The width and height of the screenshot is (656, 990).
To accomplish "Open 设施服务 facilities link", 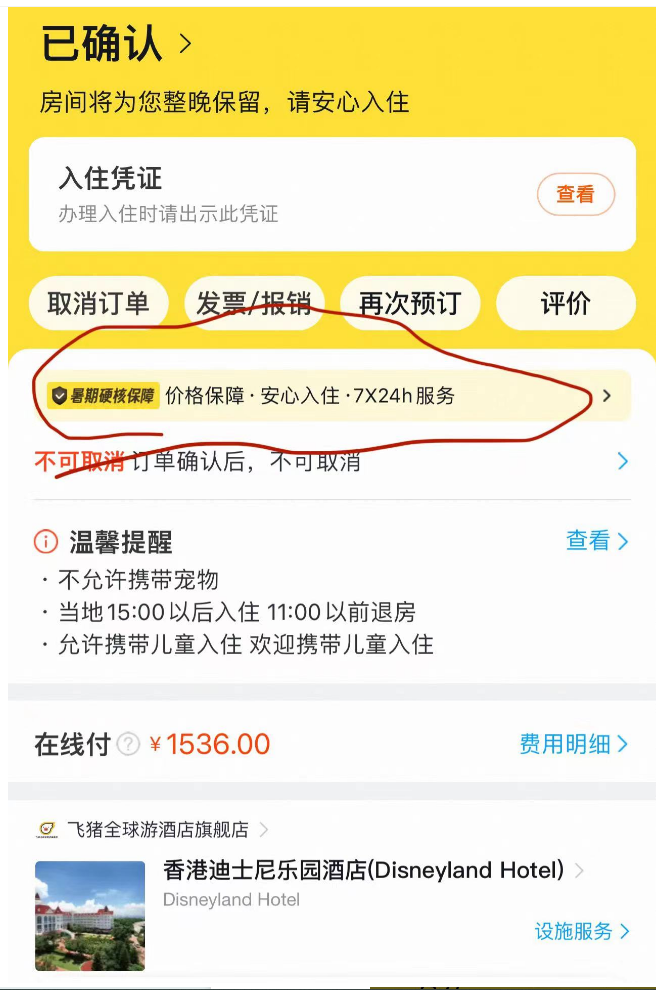I will (582, 931).
